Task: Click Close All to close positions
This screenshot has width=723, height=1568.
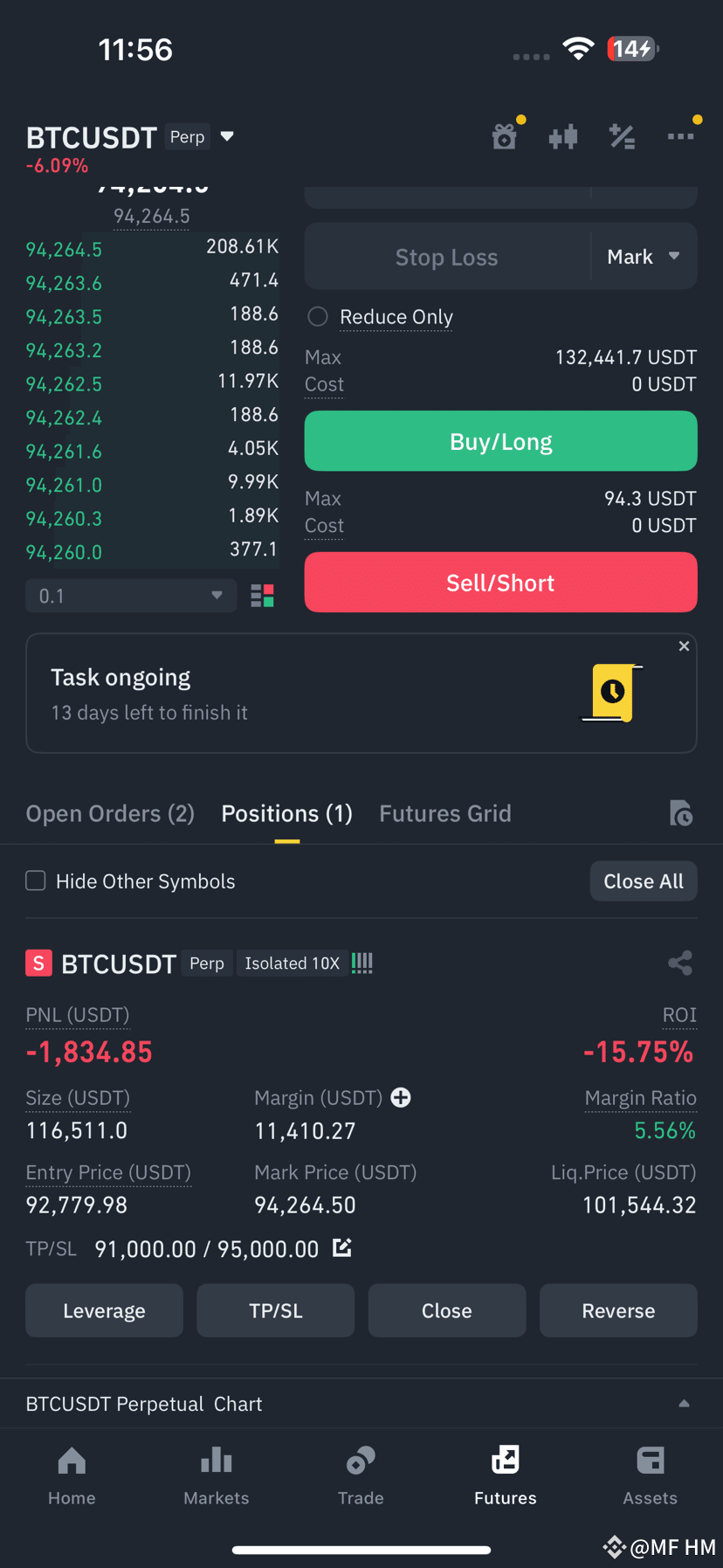Action: coord(644,881)
